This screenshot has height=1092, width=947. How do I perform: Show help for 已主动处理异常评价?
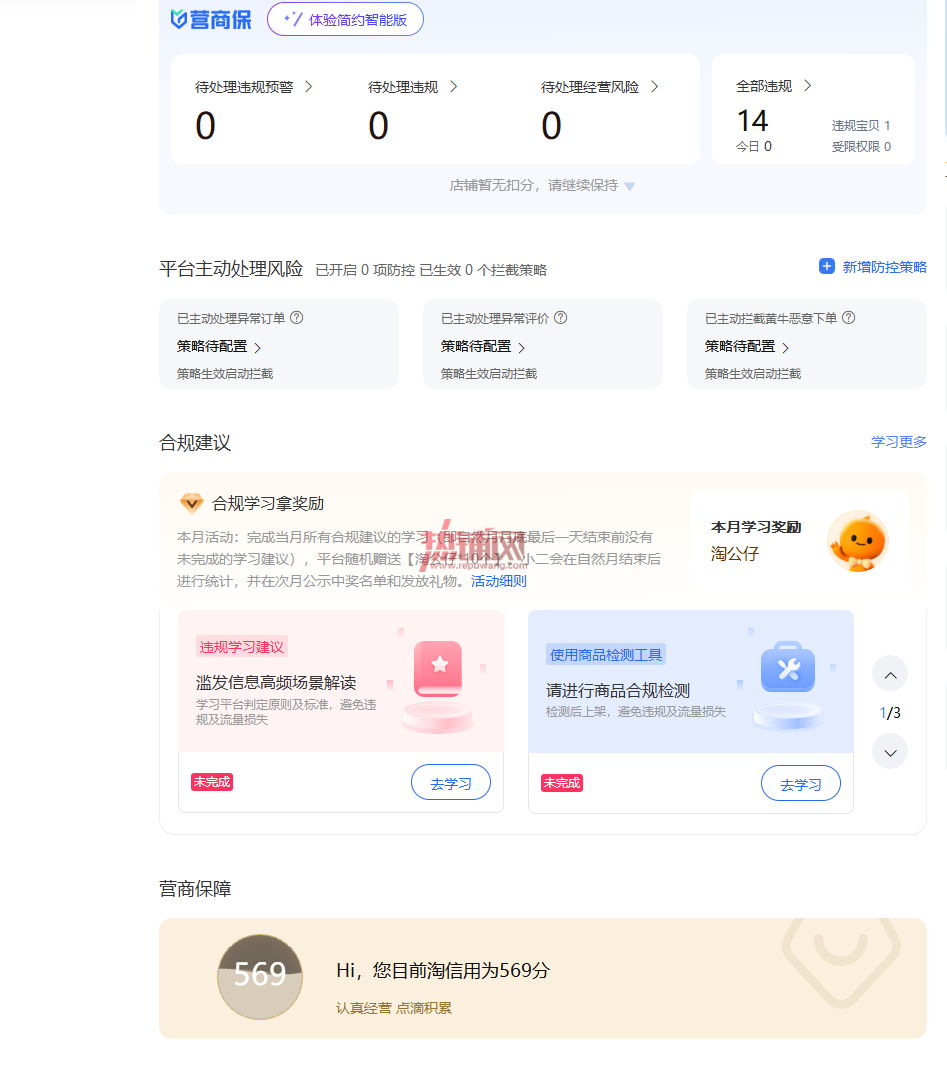(x=561, y=318)
